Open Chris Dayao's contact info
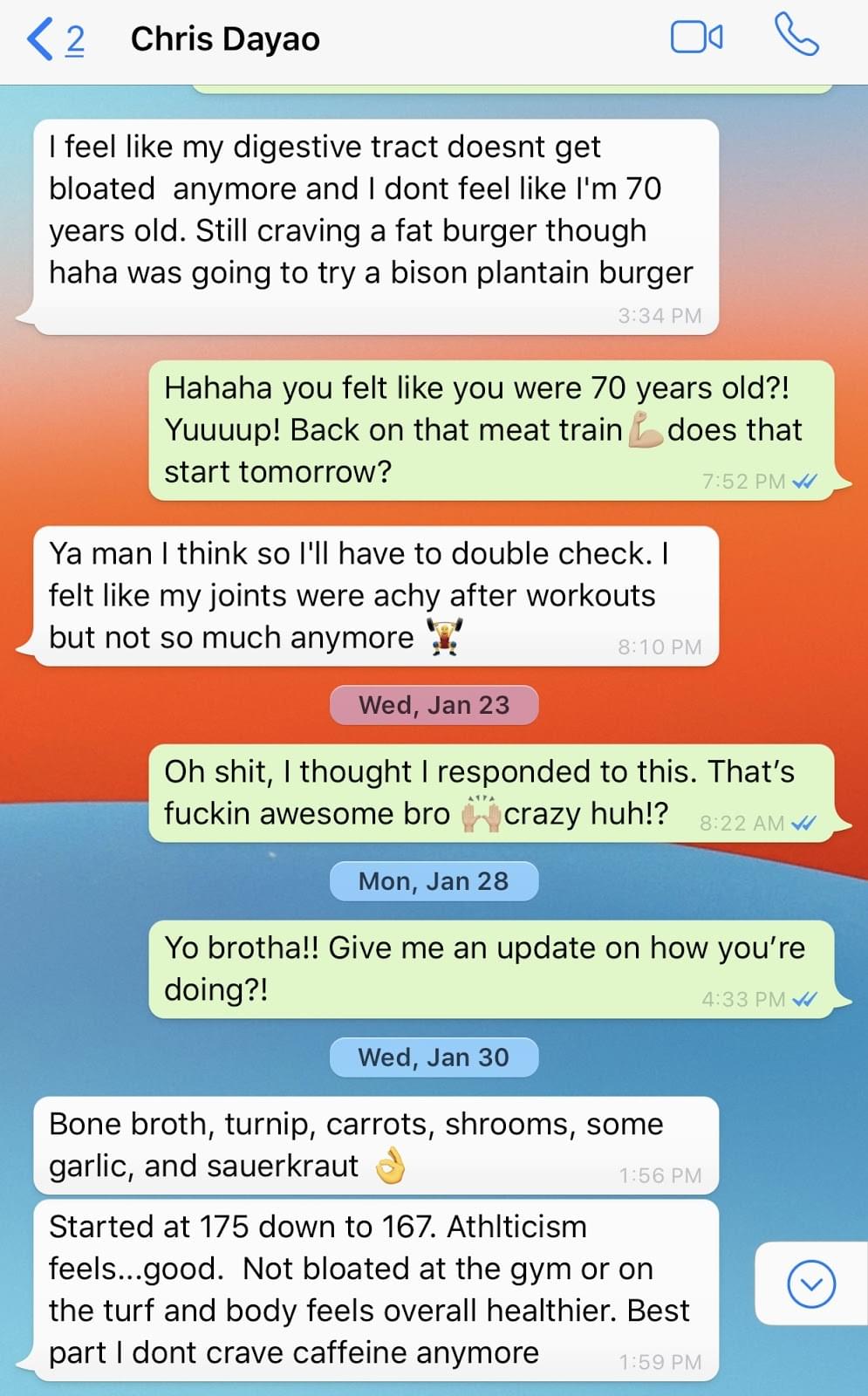This screenshot has height=1396, width=868. tap(225, 39)
